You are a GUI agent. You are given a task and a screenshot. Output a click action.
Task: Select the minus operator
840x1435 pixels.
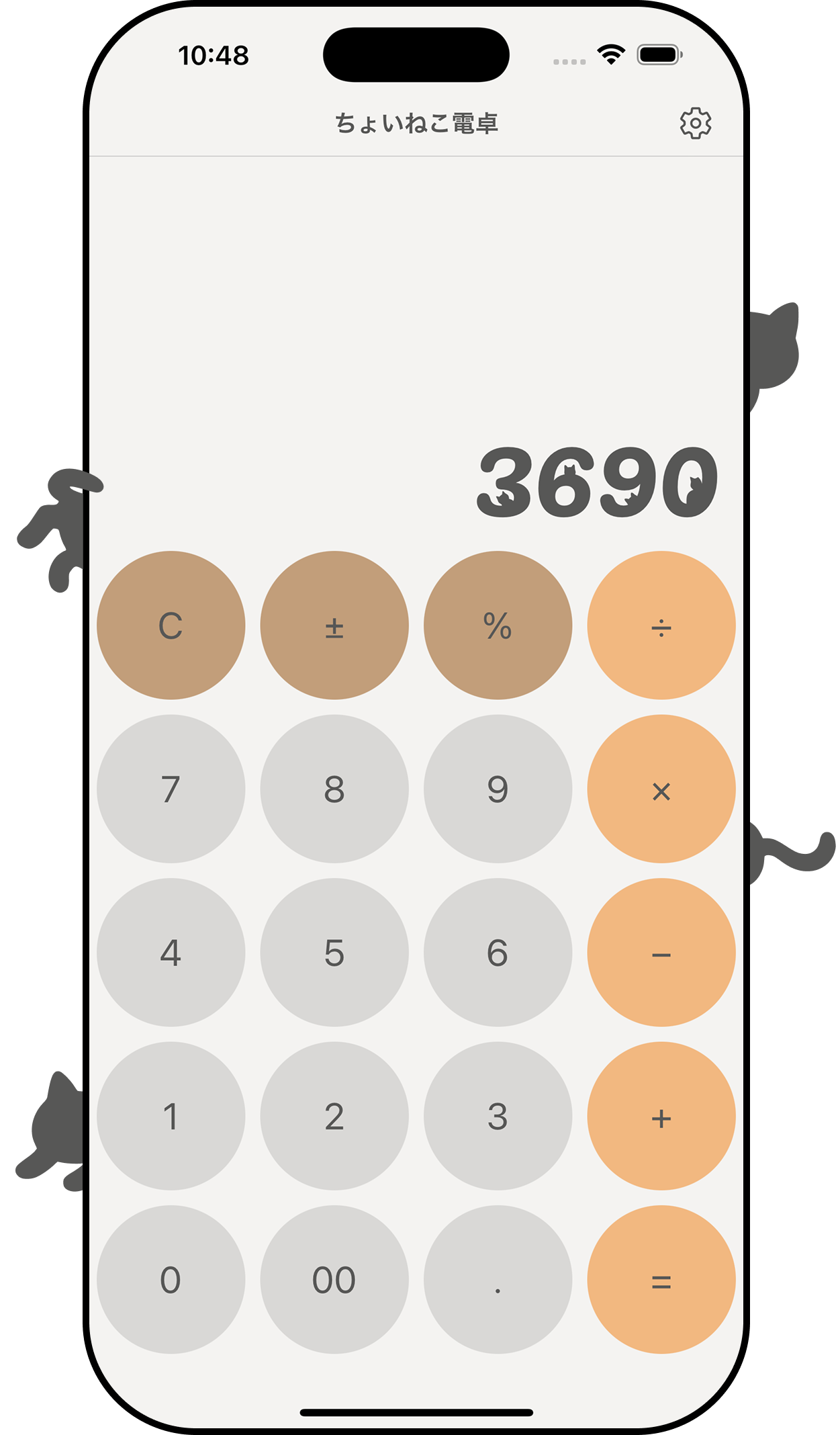pyautogui.click(x=661, y=952)
